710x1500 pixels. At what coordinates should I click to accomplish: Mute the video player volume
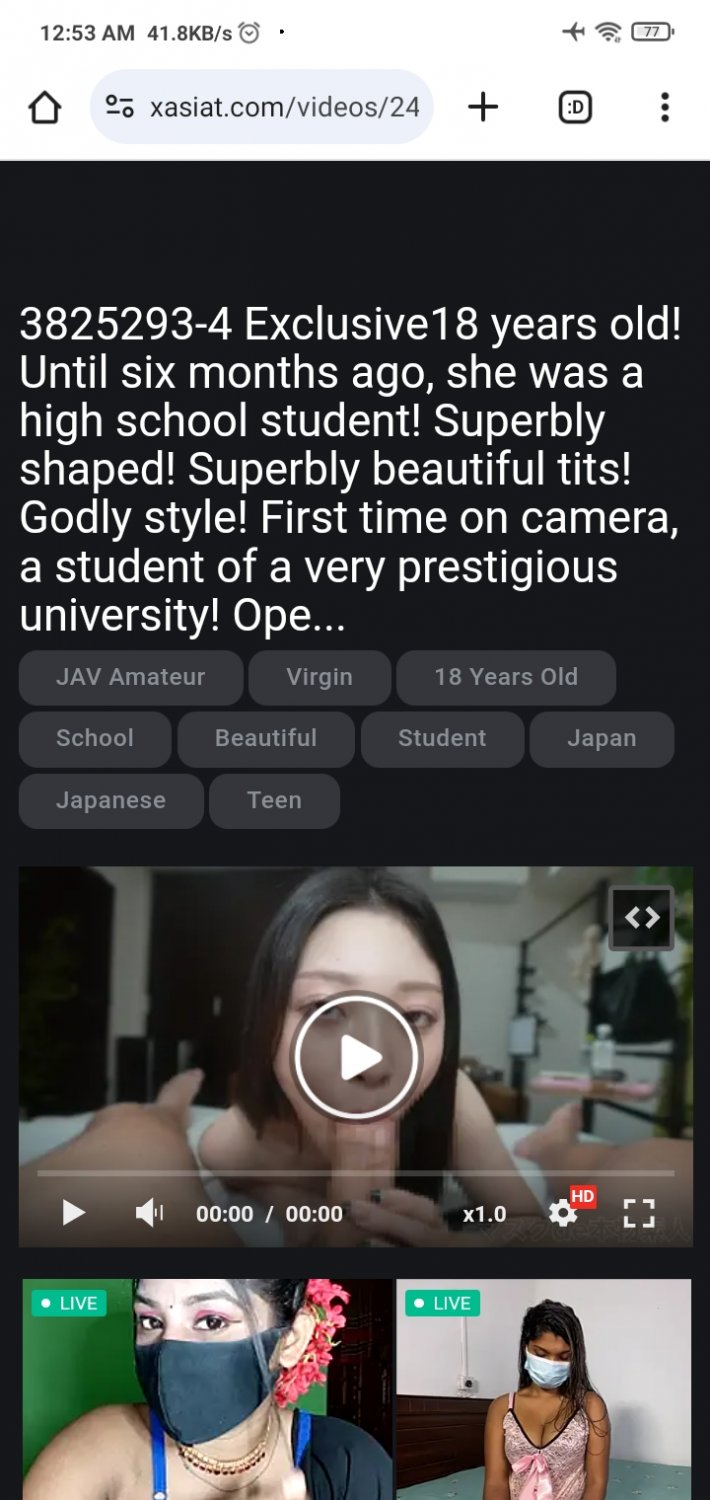149,1213
